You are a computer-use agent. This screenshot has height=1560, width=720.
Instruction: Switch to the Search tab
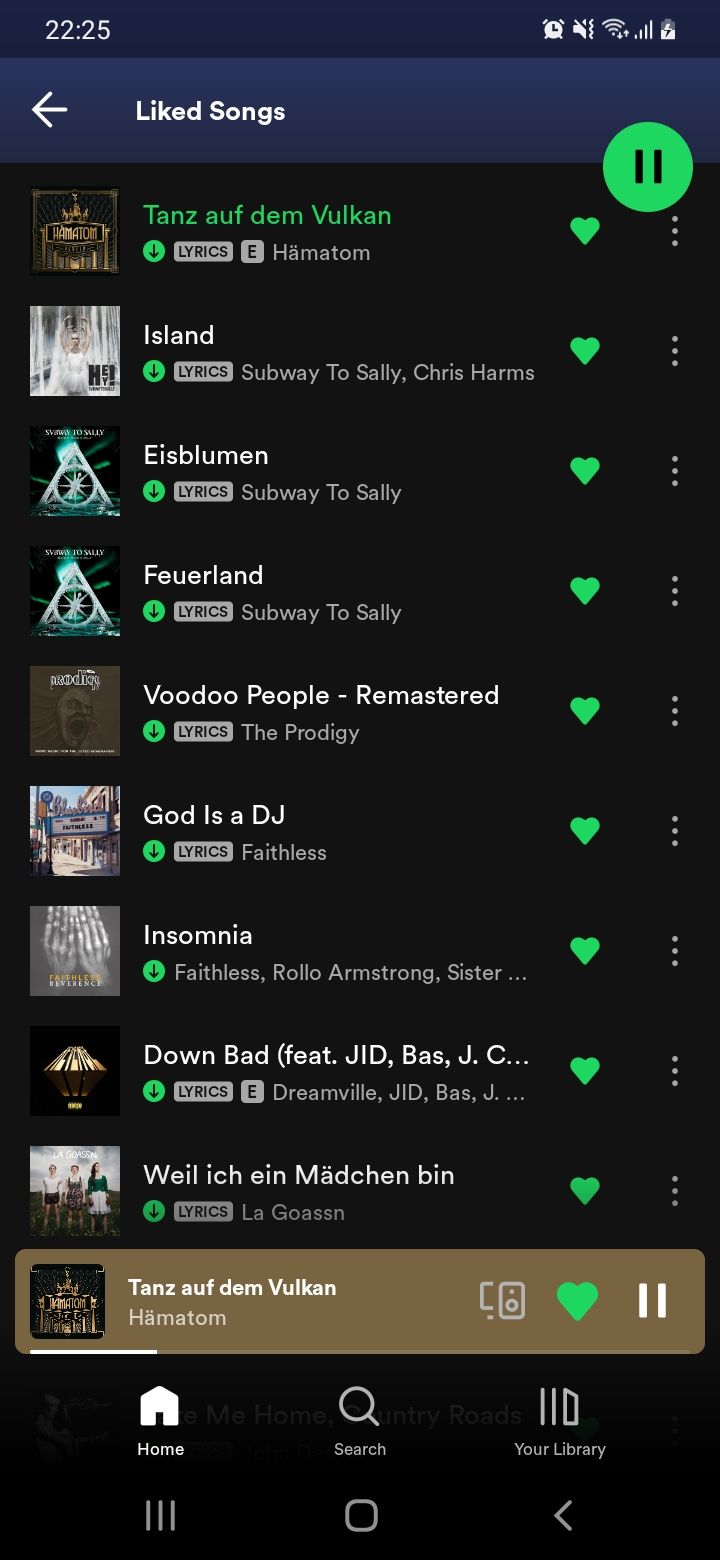click(360, 1420)
